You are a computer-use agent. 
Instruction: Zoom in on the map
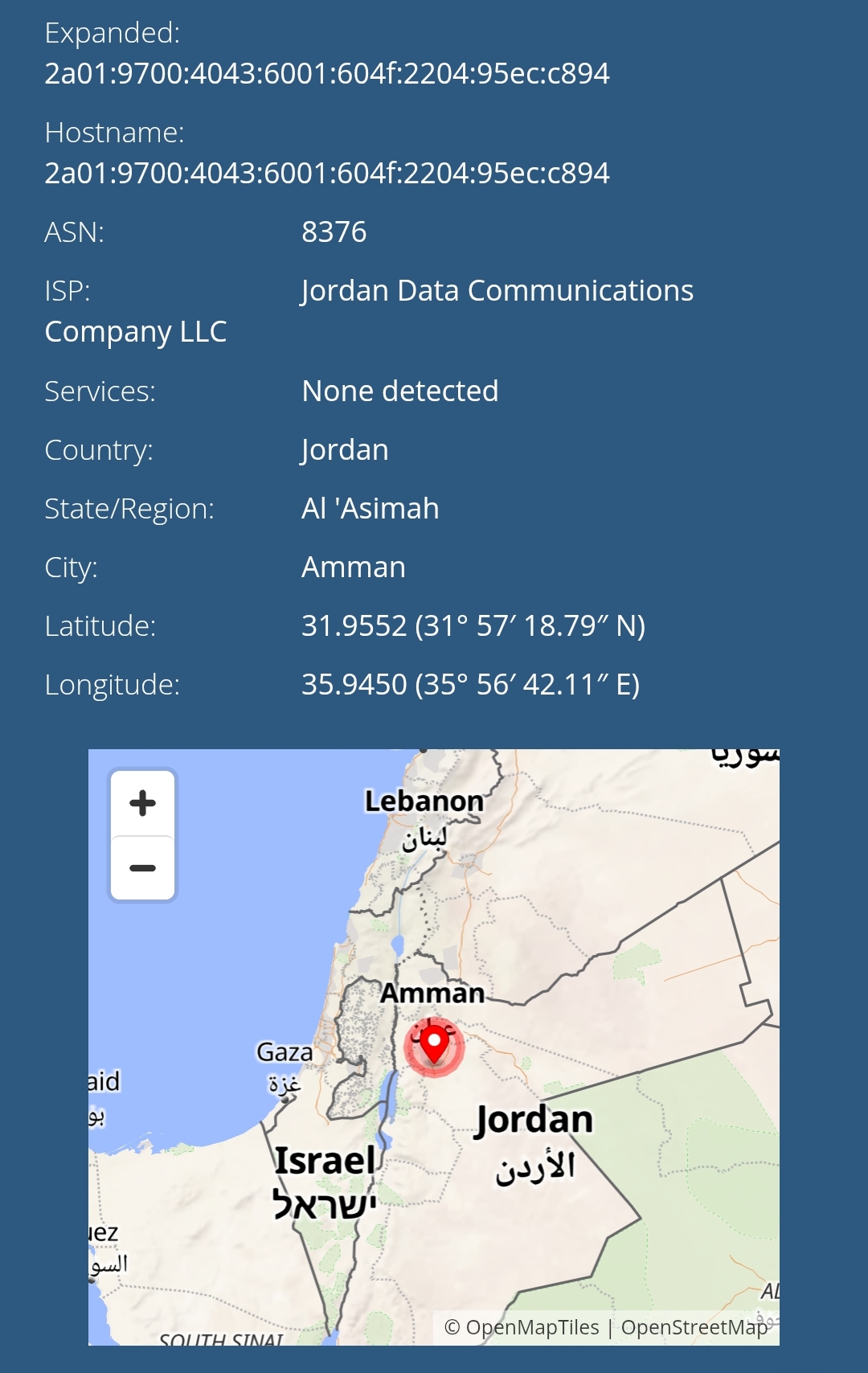(x=142, y=803)
